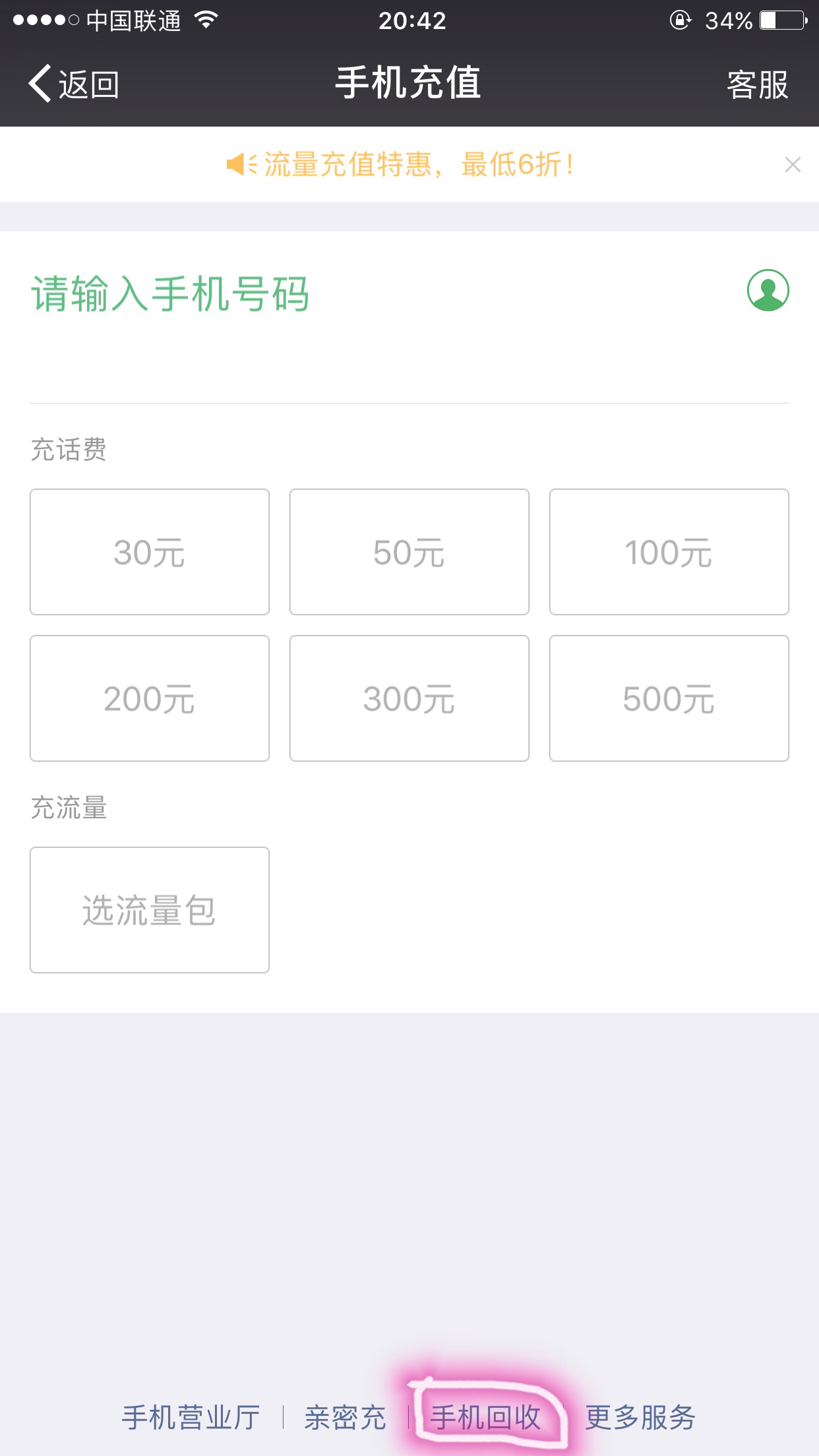Choose the 200元 recharge option

pyautogui.click(x=150, y=698)
